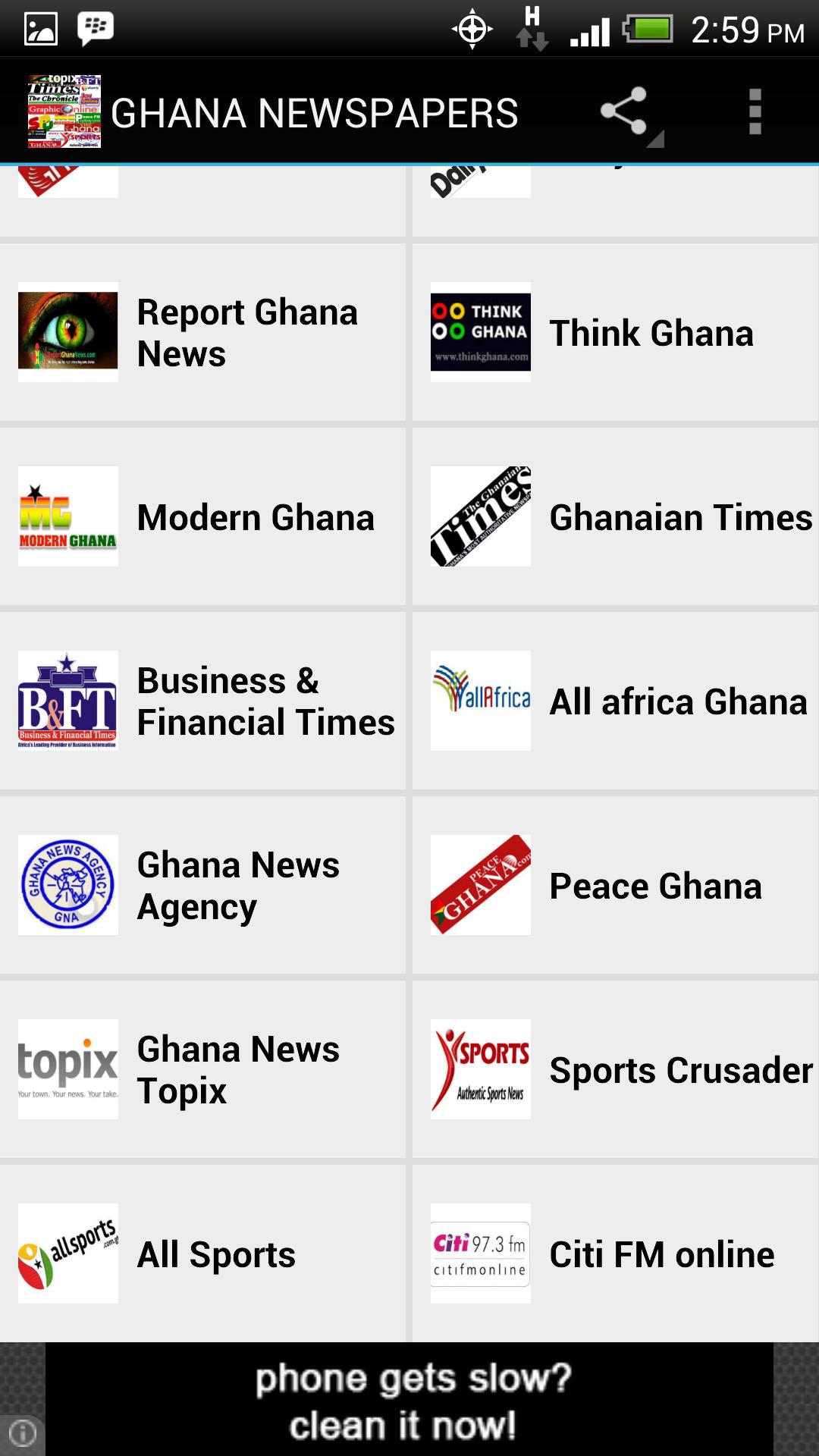Tap the Citi 97.3 fm logo icon
The width and height of the screenshot is (819, 1456).
pos(480,1253)
